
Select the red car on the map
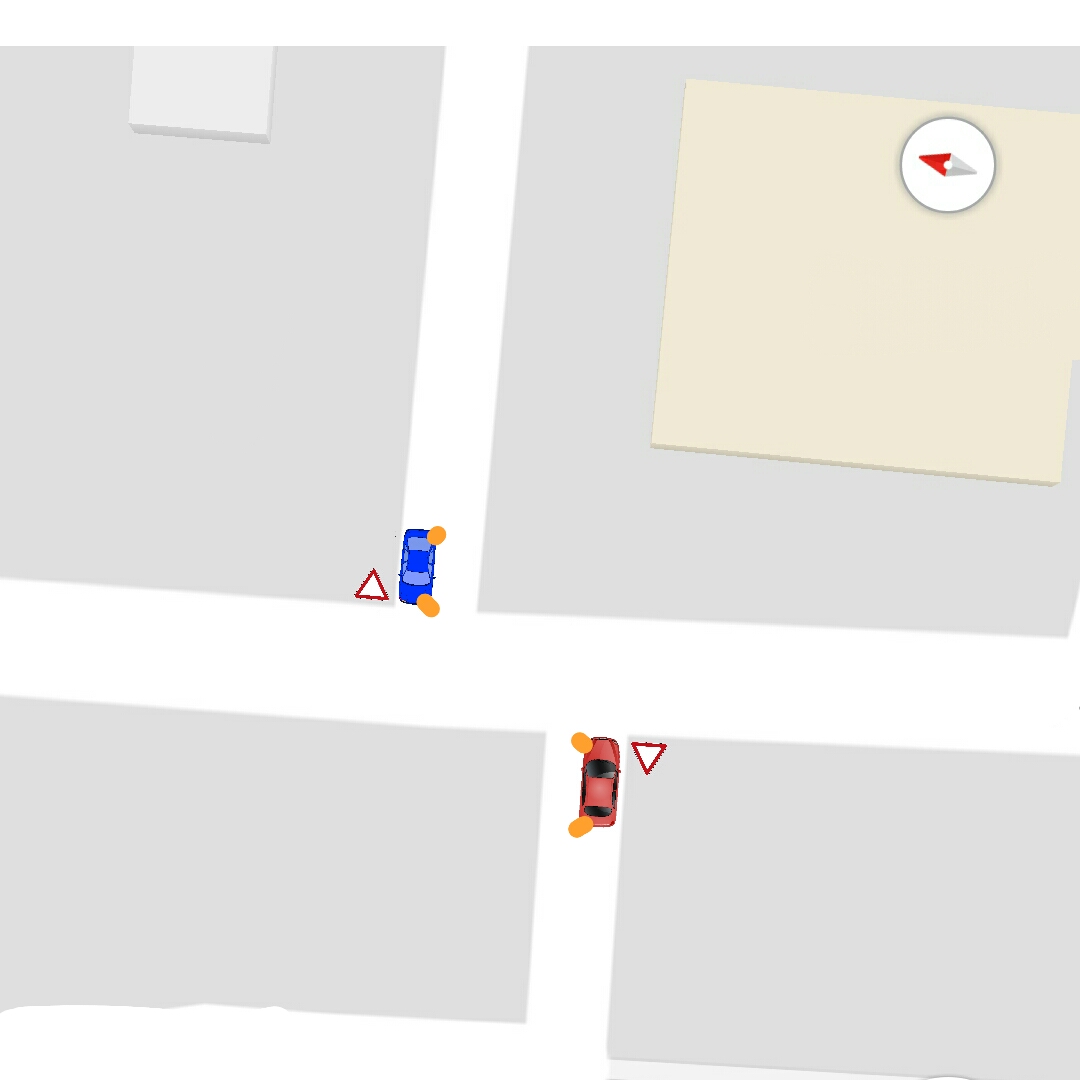[x=599, y=782]
